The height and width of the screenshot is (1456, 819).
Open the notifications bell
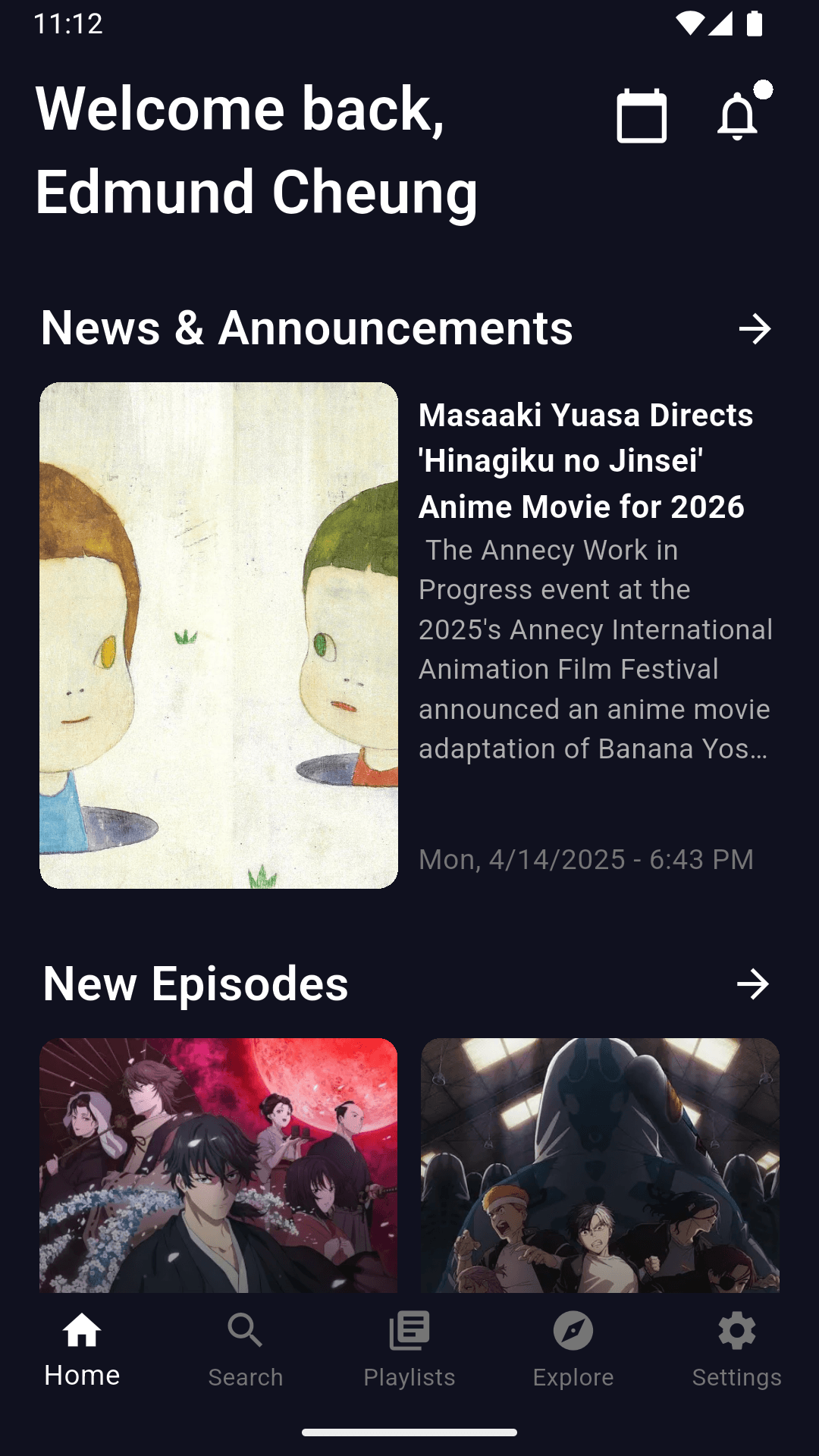pyautogui.click(x=738, y=116)
